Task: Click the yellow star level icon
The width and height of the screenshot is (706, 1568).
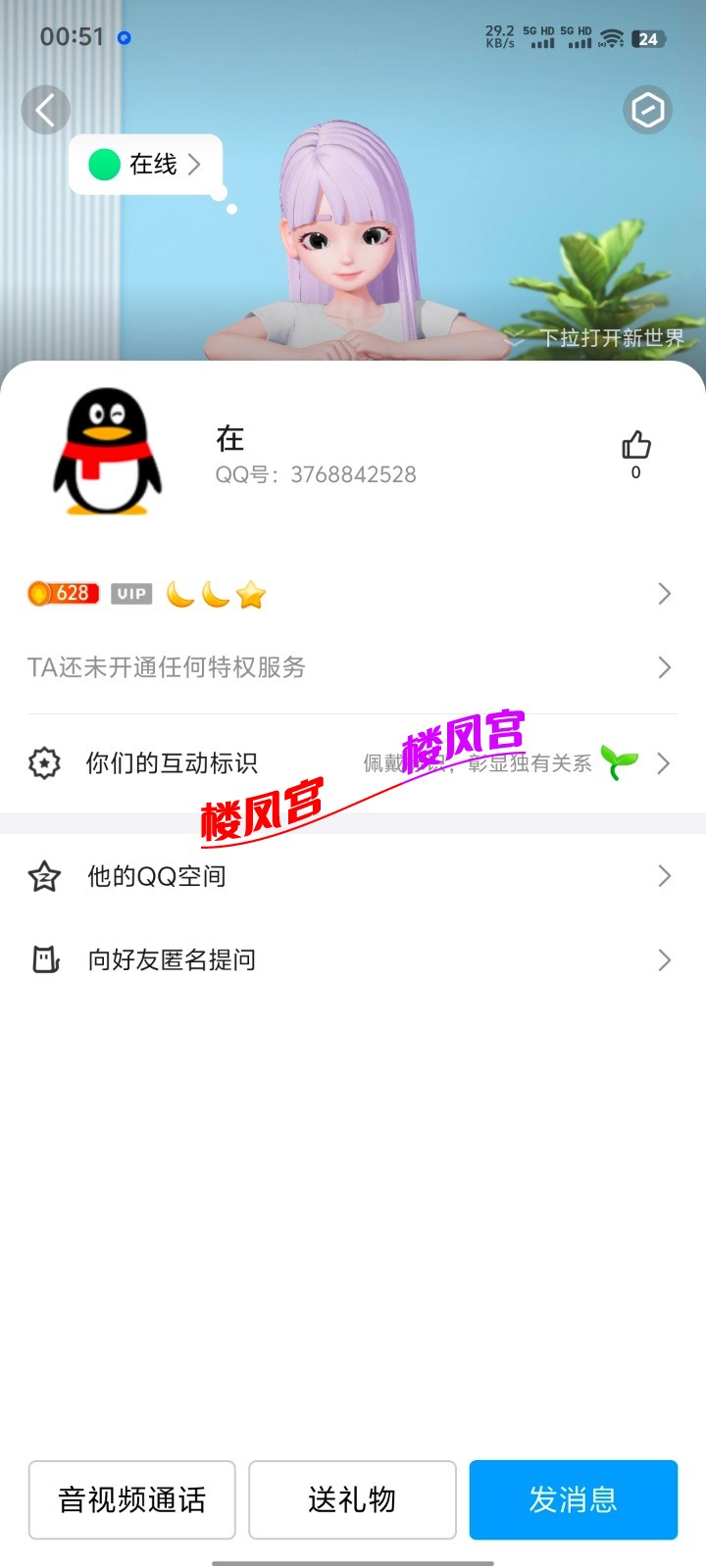Action: (x=250, y=592)
